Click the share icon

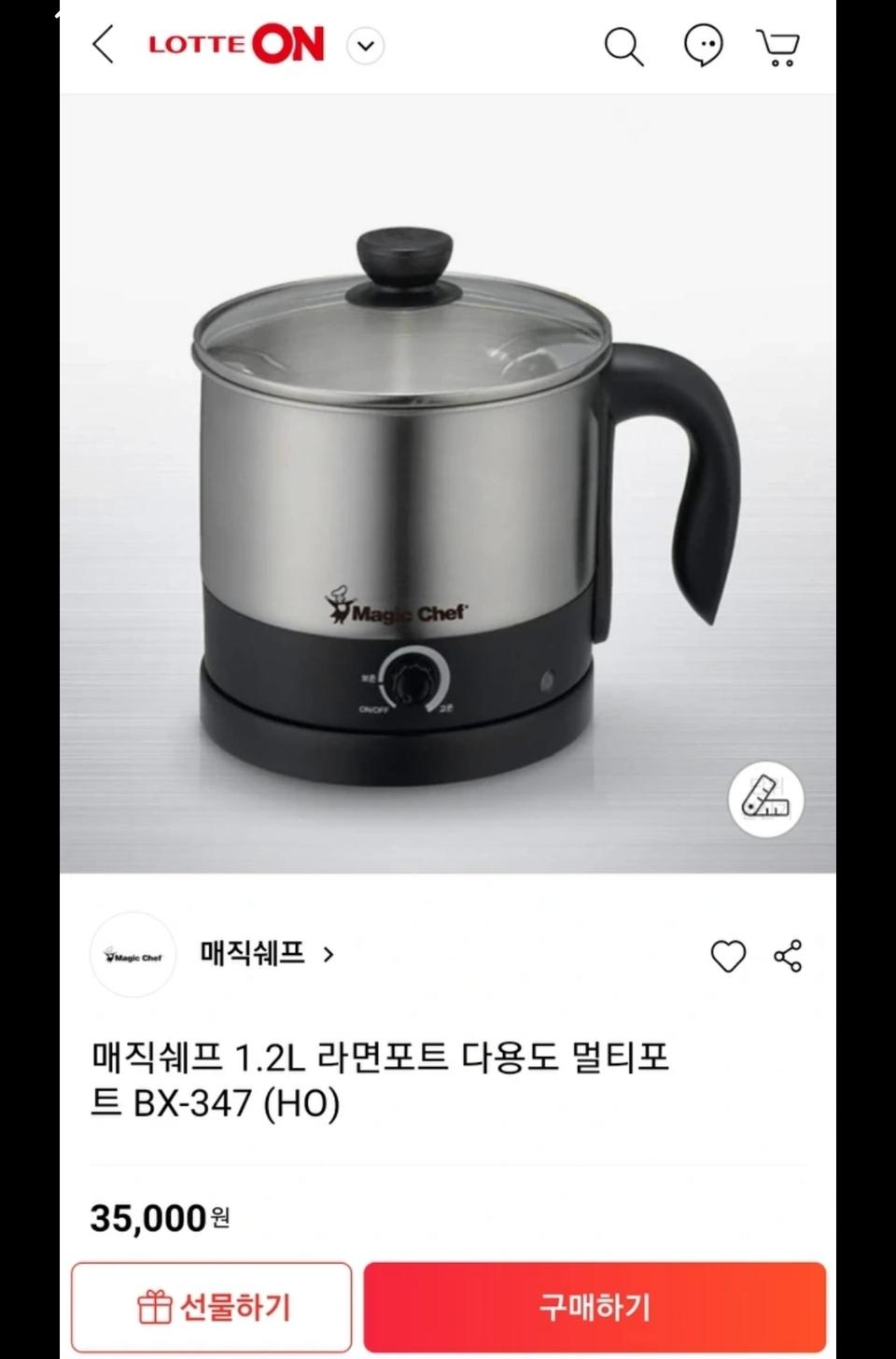click(x=787, y=955)
